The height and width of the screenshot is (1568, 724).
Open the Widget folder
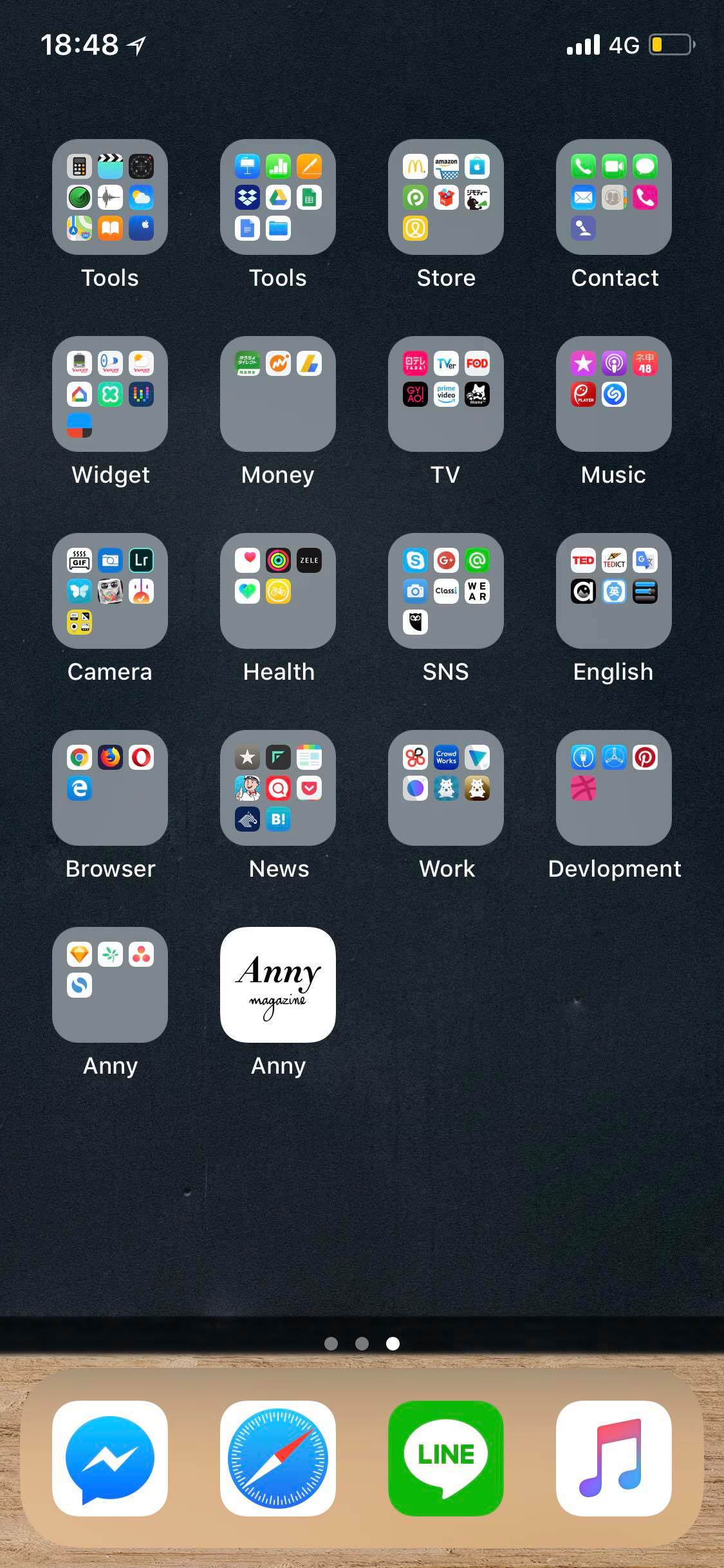click(110, 394)
